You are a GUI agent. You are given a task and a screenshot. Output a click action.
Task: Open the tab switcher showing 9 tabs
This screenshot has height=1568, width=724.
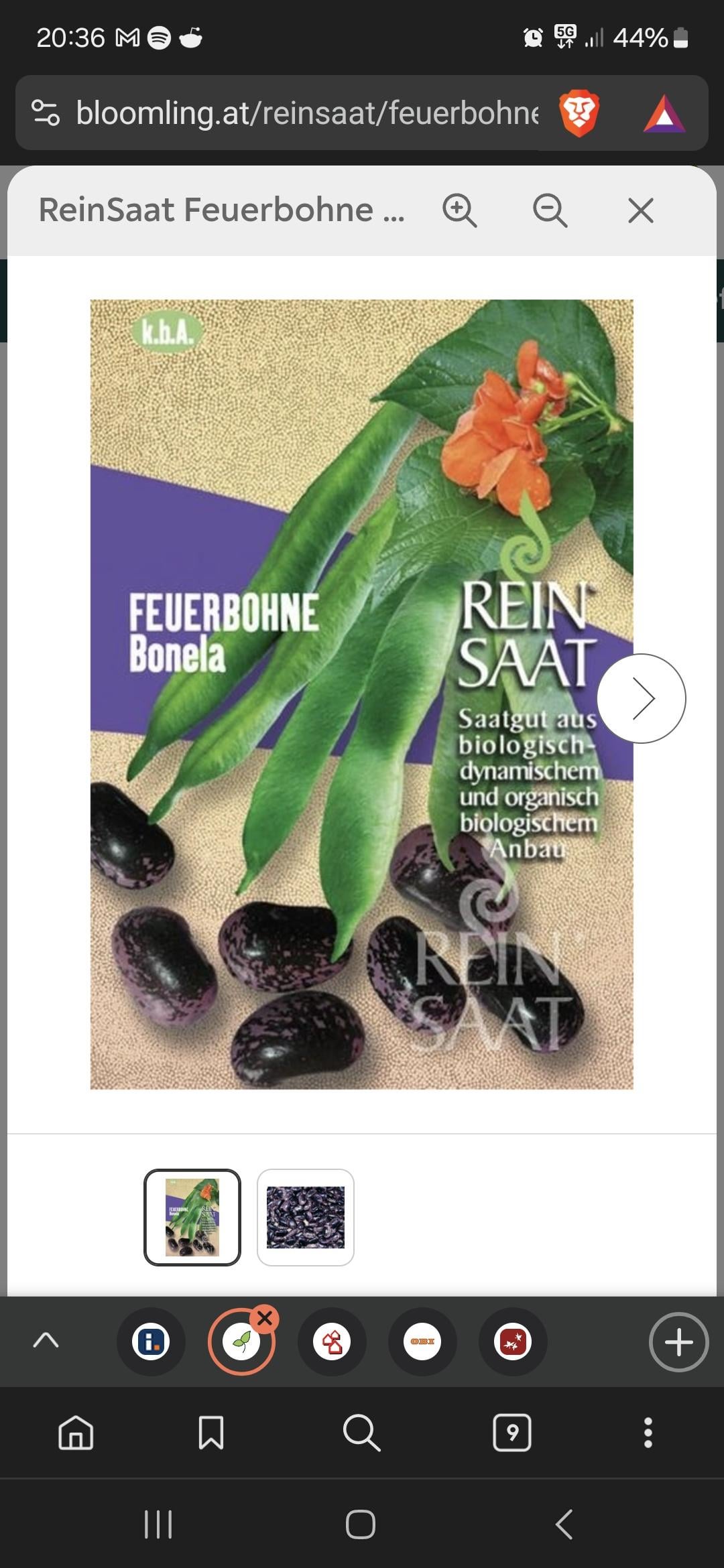tap(512, 1433)
